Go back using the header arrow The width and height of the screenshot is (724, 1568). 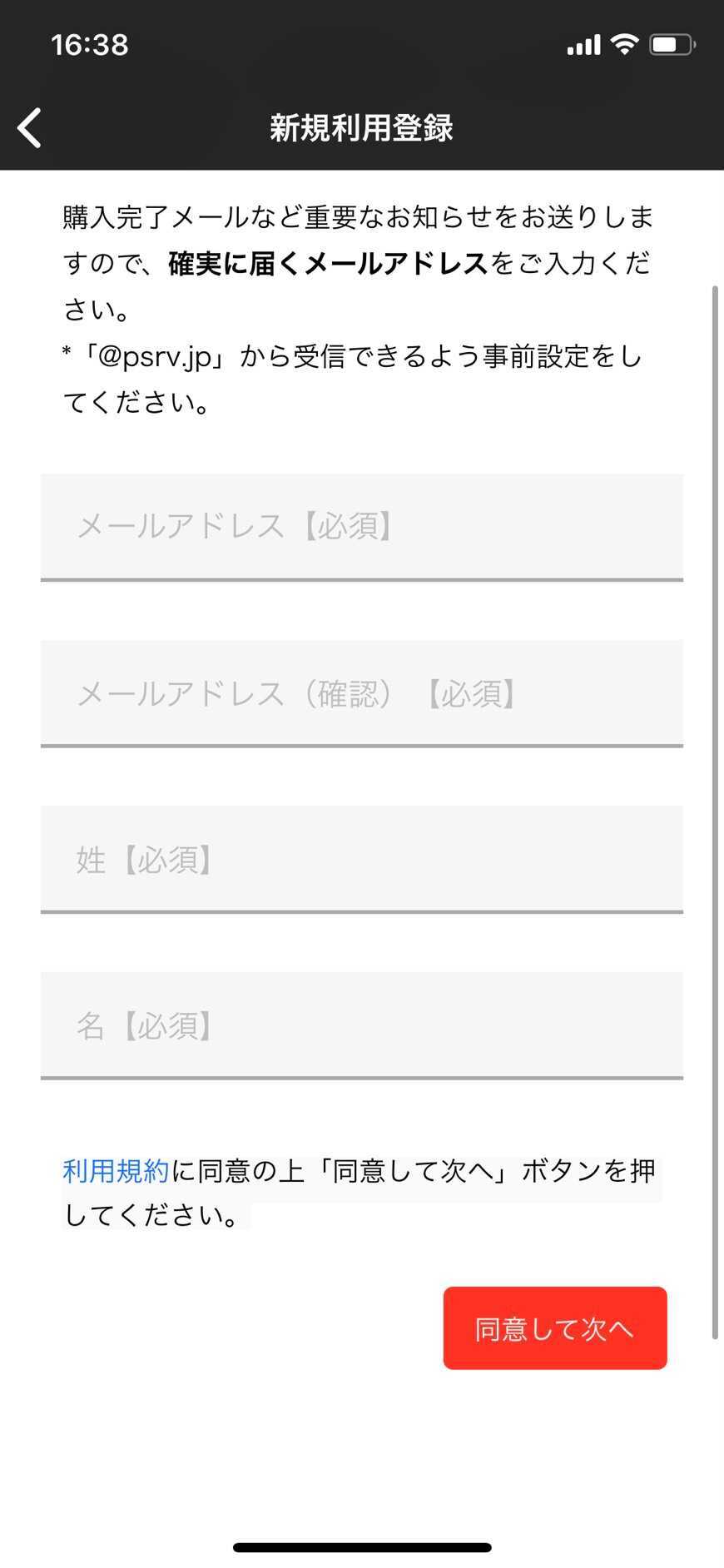point(30,128)
